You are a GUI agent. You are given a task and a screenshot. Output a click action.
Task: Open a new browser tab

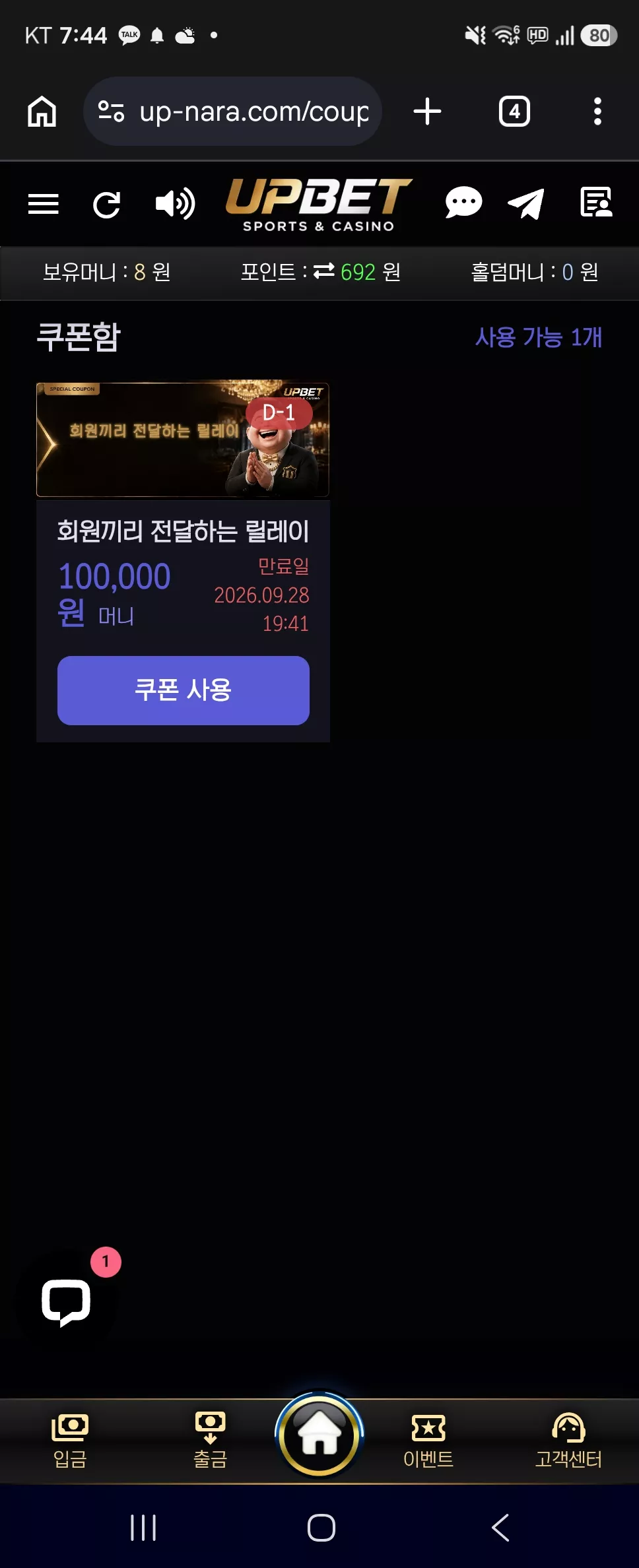click(x=427, y=112)
